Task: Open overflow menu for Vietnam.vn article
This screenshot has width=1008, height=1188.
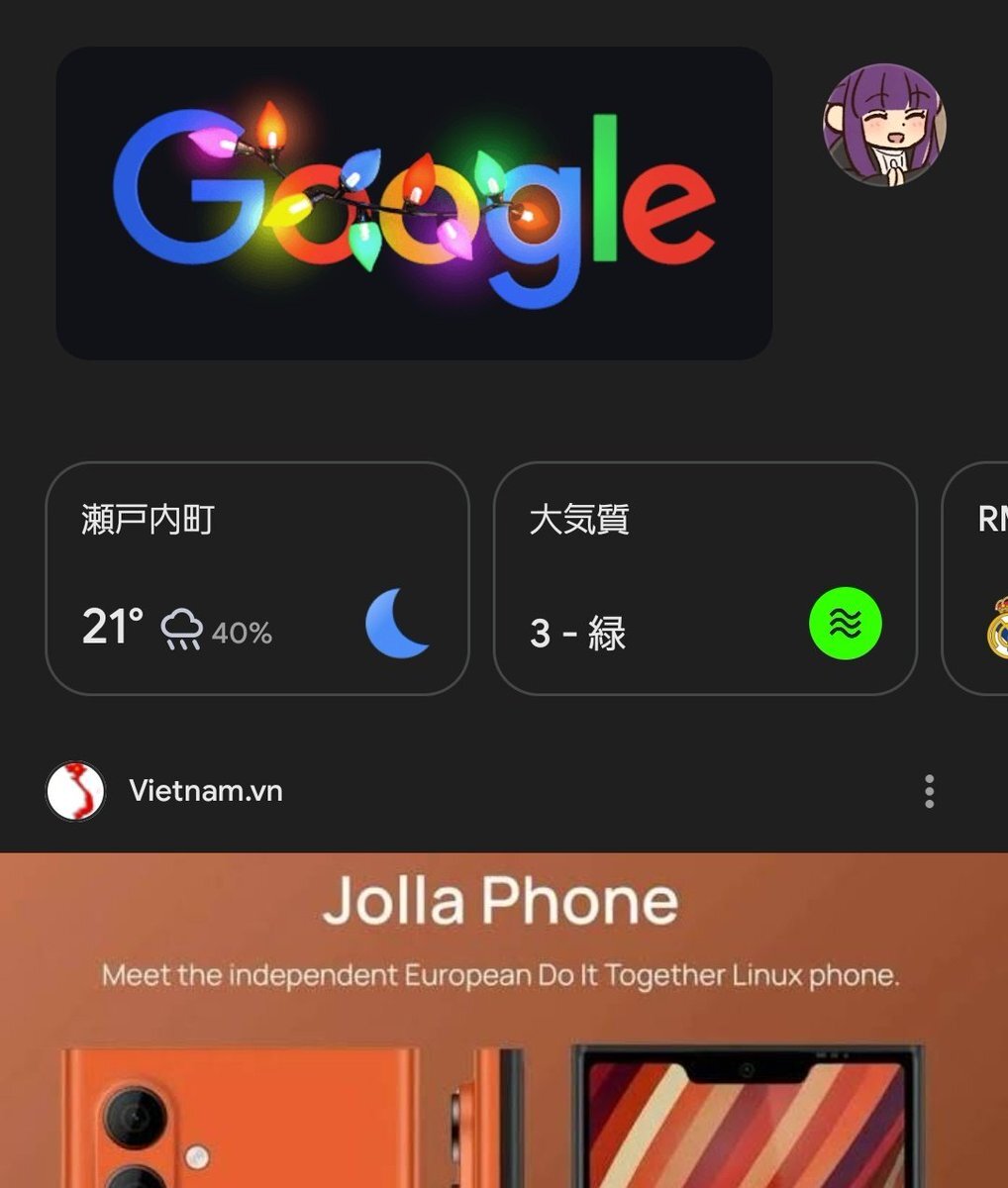Action: (929, 791)
